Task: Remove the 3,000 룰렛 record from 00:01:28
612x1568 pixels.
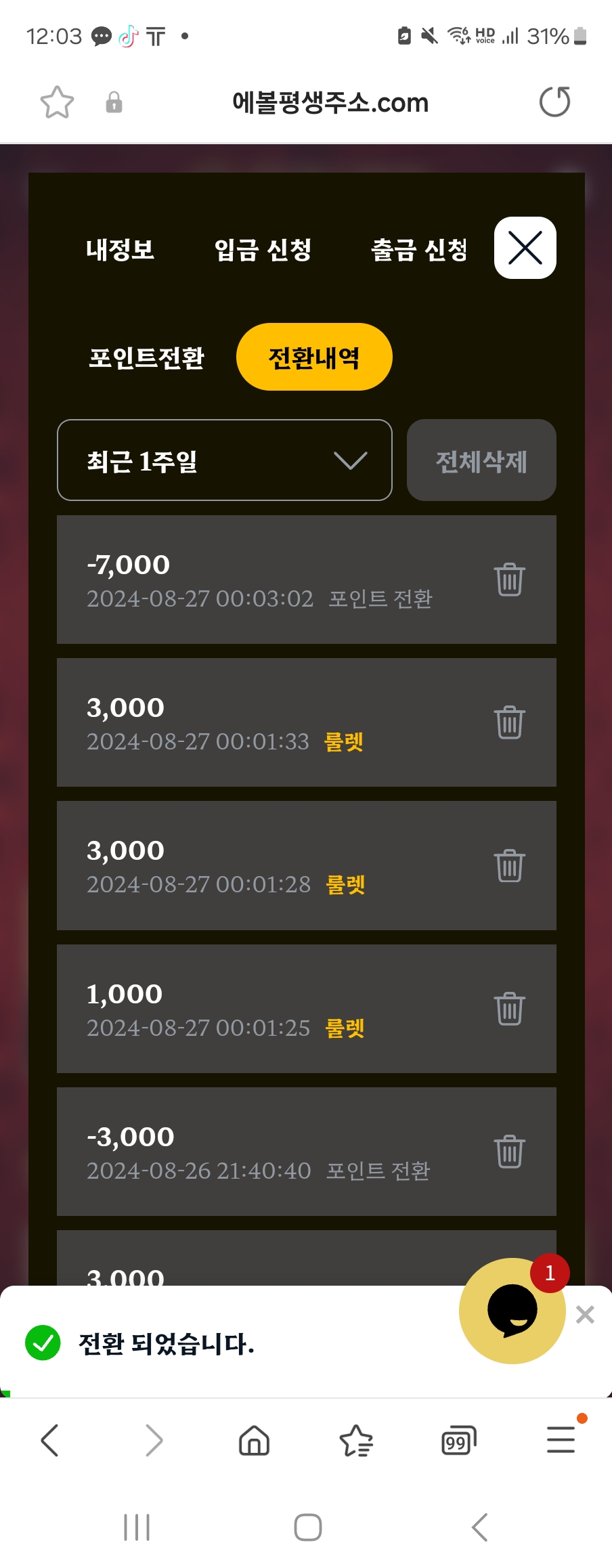Action: 509,866
